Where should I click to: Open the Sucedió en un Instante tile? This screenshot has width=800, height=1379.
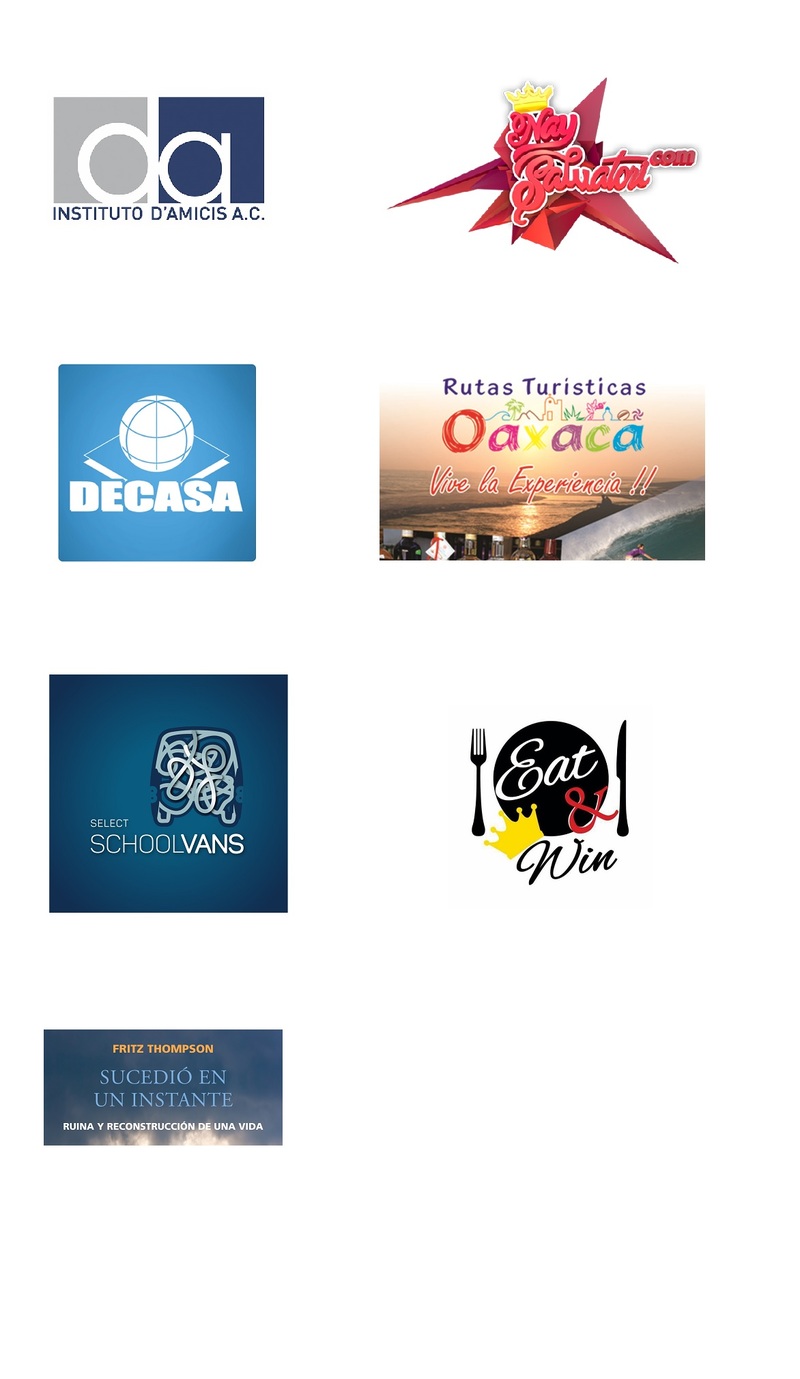click(163, 1087)
